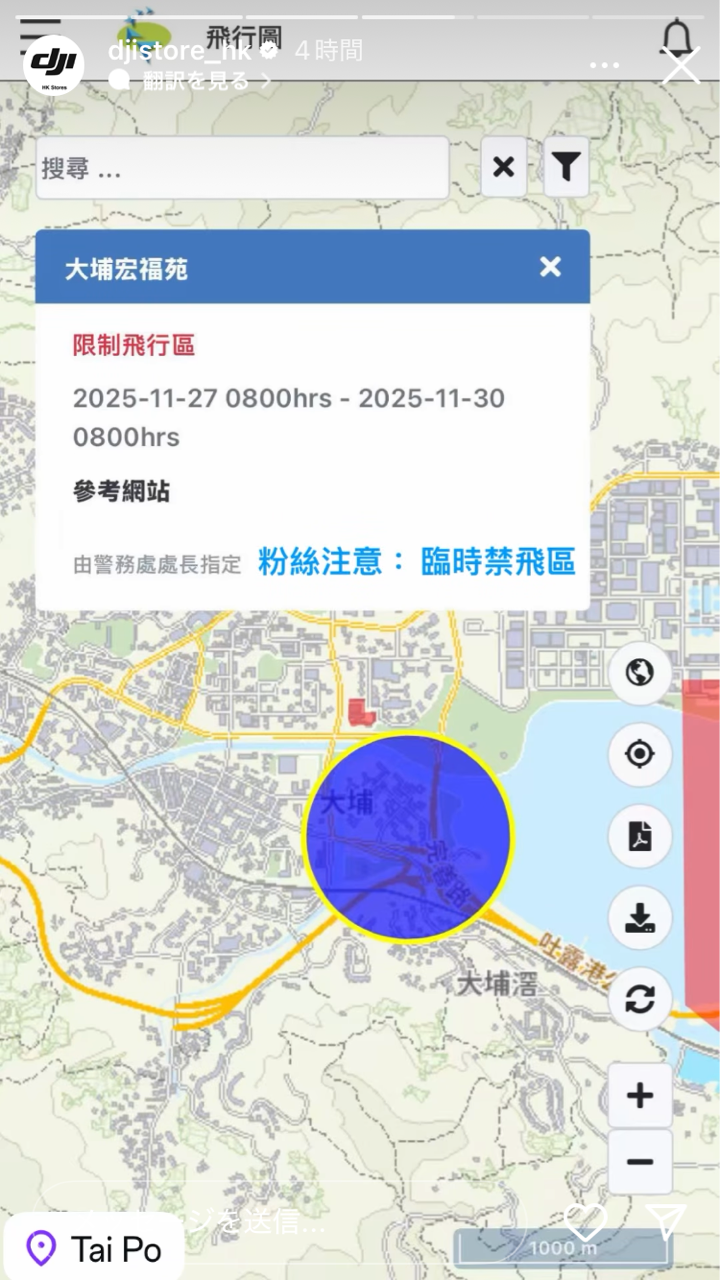Screen dimensions: 720x1280
Task: Open djistore_hk profile picture
Action: coord(53,65)
